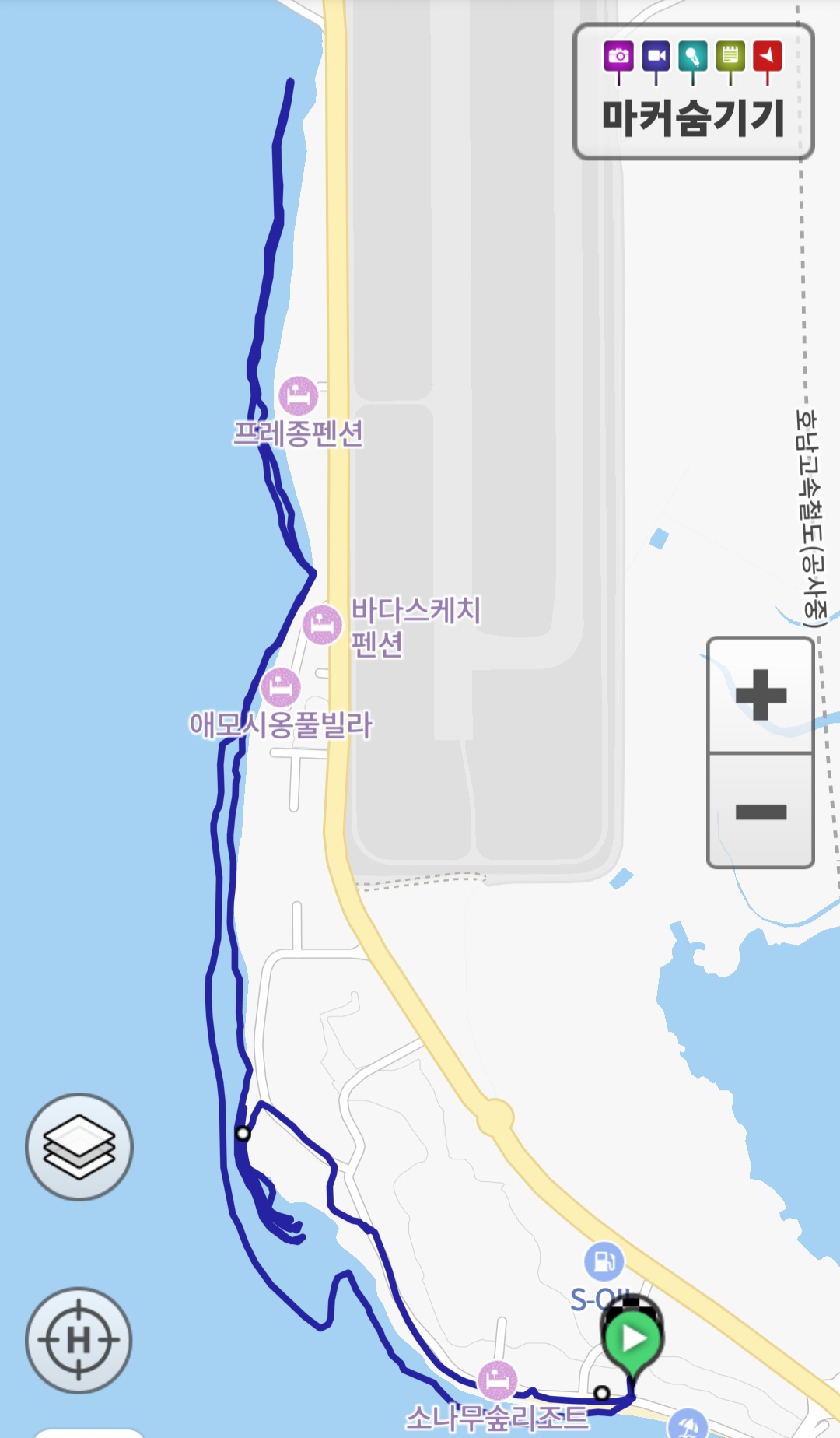Viewport: 840px width, 1438px height.
Task: Open the map layers selector
Action: [79, 1147]
